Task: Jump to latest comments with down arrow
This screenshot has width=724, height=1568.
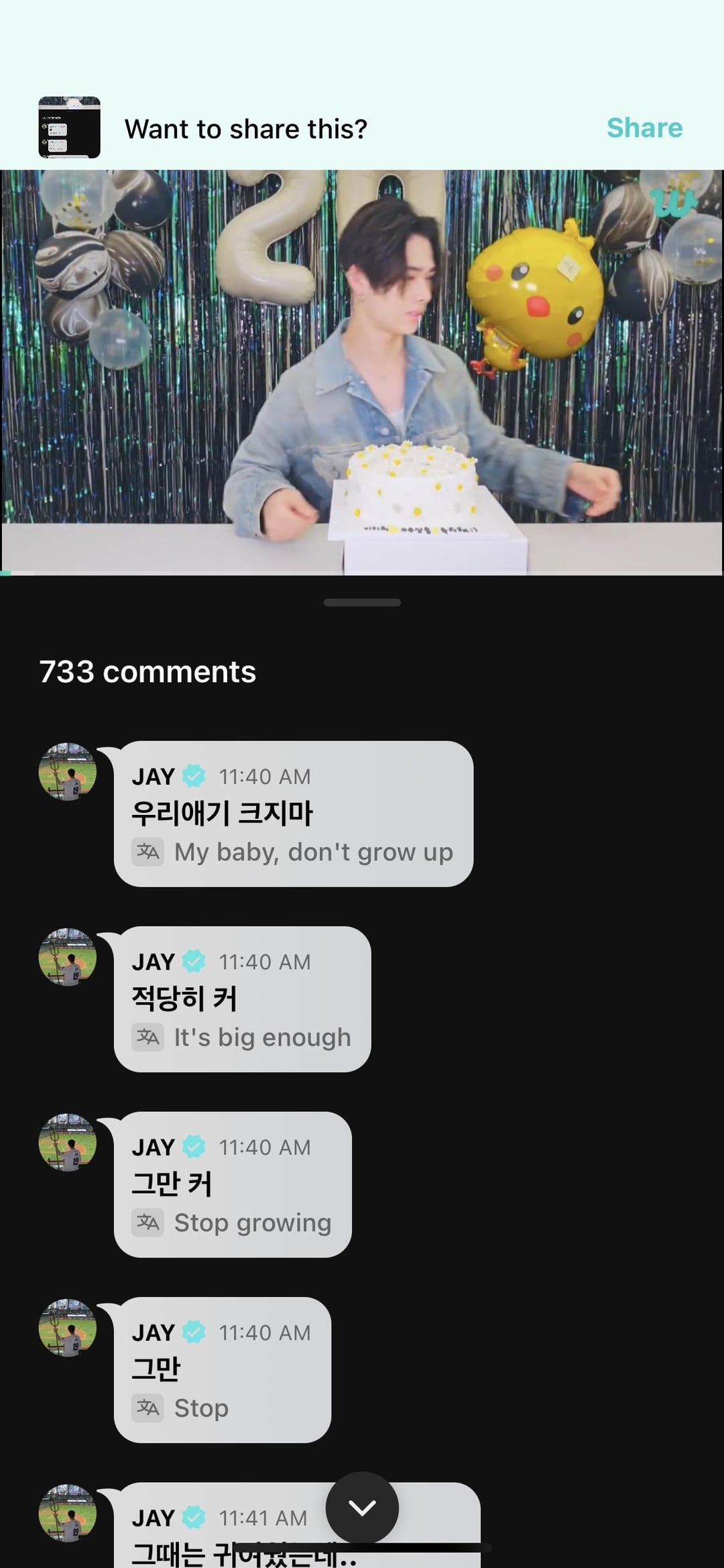Action: click(x=362, y=1508)
